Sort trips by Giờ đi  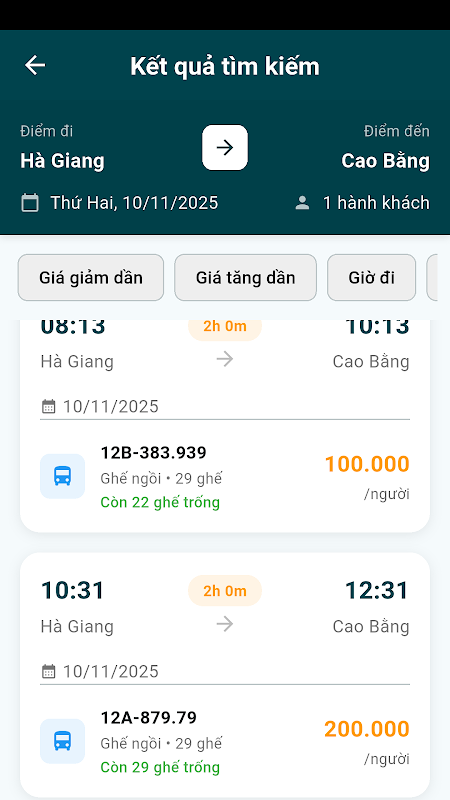(x=371, y=278)
